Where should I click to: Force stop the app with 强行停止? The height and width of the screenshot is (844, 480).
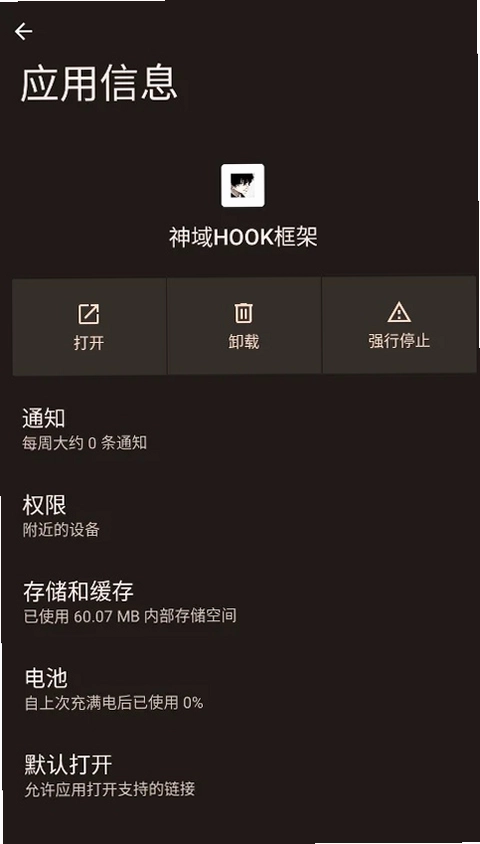(399, 326)
